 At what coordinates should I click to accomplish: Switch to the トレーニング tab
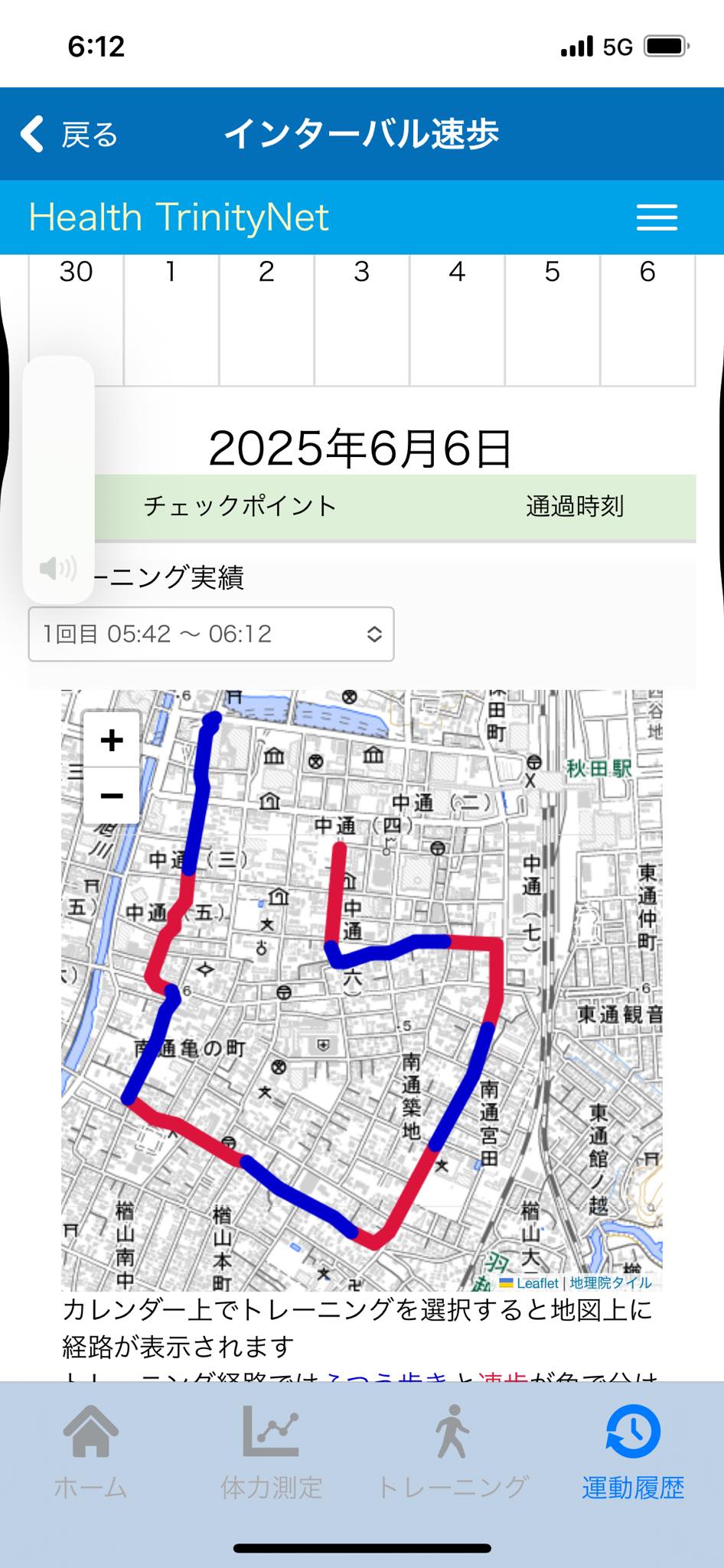pyautogui.click(x=452, y=1452)
